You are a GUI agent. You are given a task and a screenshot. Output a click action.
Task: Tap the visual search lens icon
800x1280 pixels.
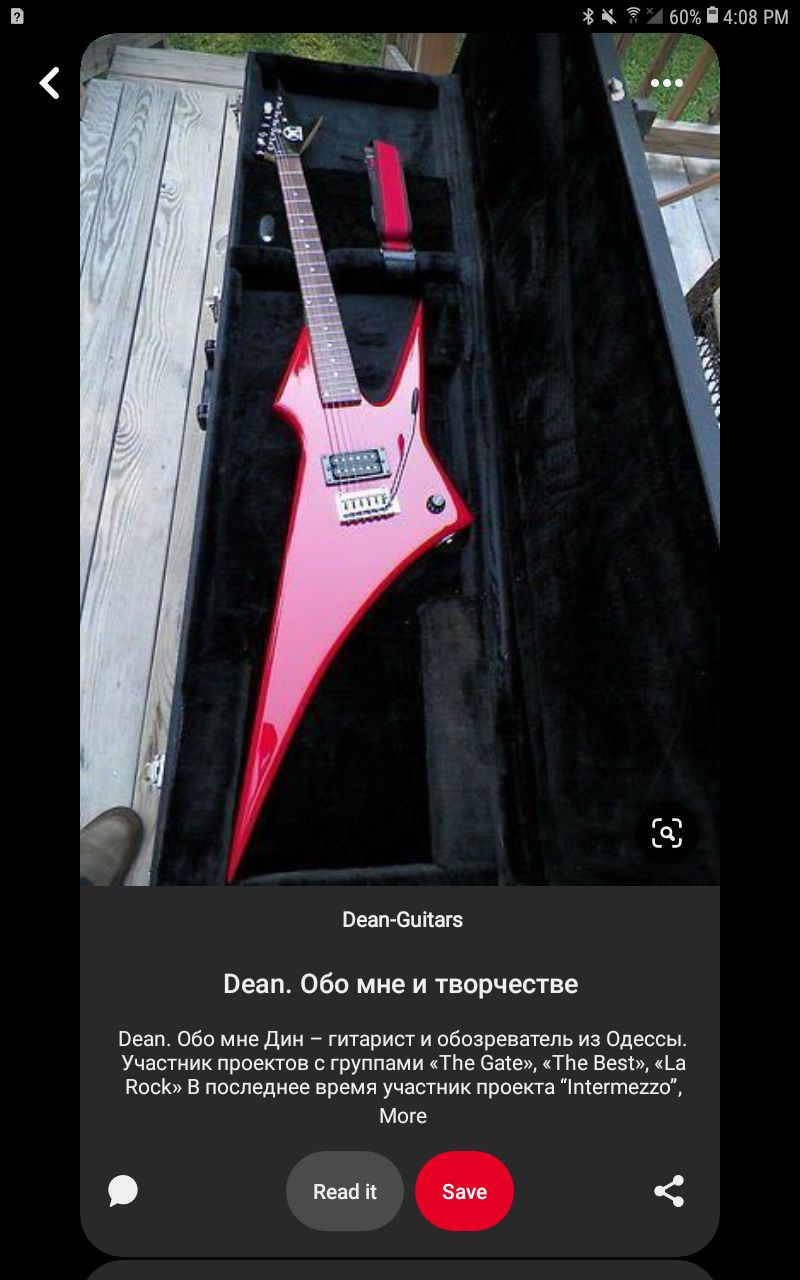pos(666,833)
